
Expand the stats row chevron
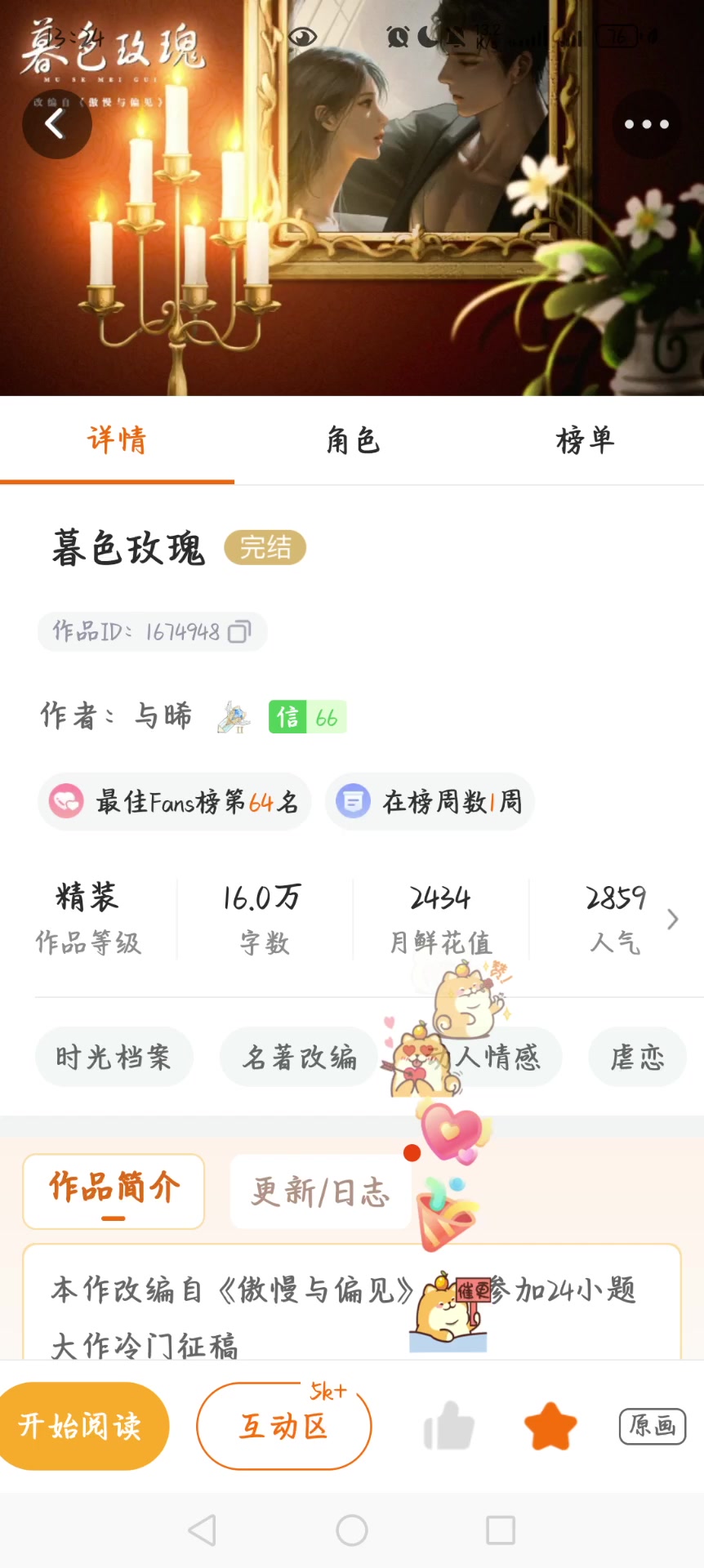tap(672, 920)
